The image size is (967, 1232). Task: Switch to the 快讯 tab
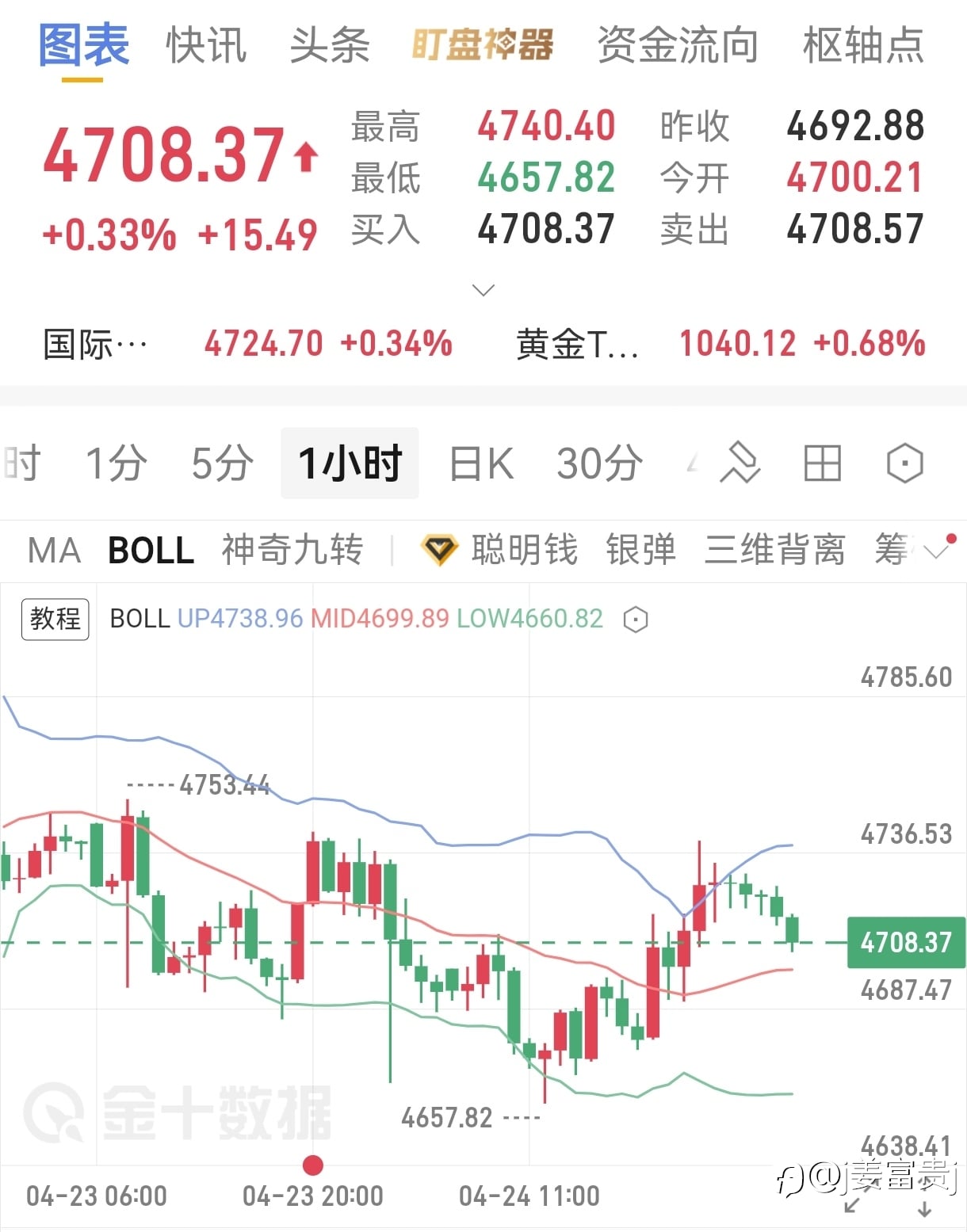[x=206, y=45]
